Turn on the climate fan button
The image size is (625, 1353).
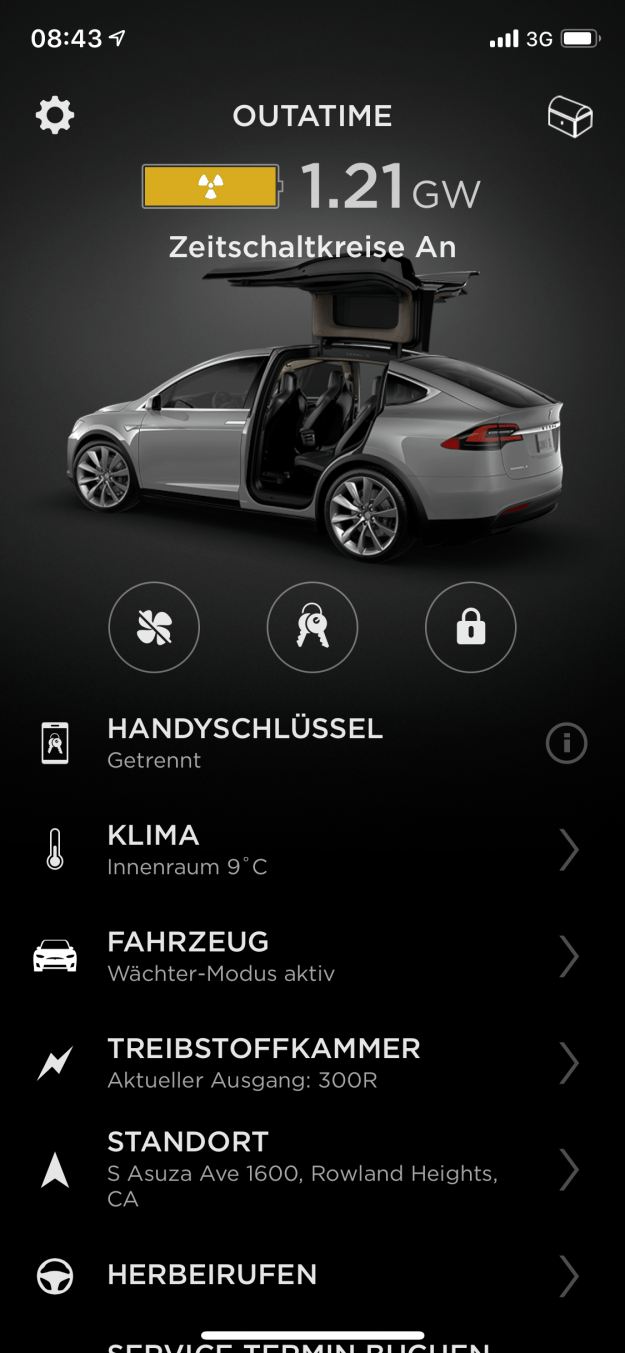(154, 628)
